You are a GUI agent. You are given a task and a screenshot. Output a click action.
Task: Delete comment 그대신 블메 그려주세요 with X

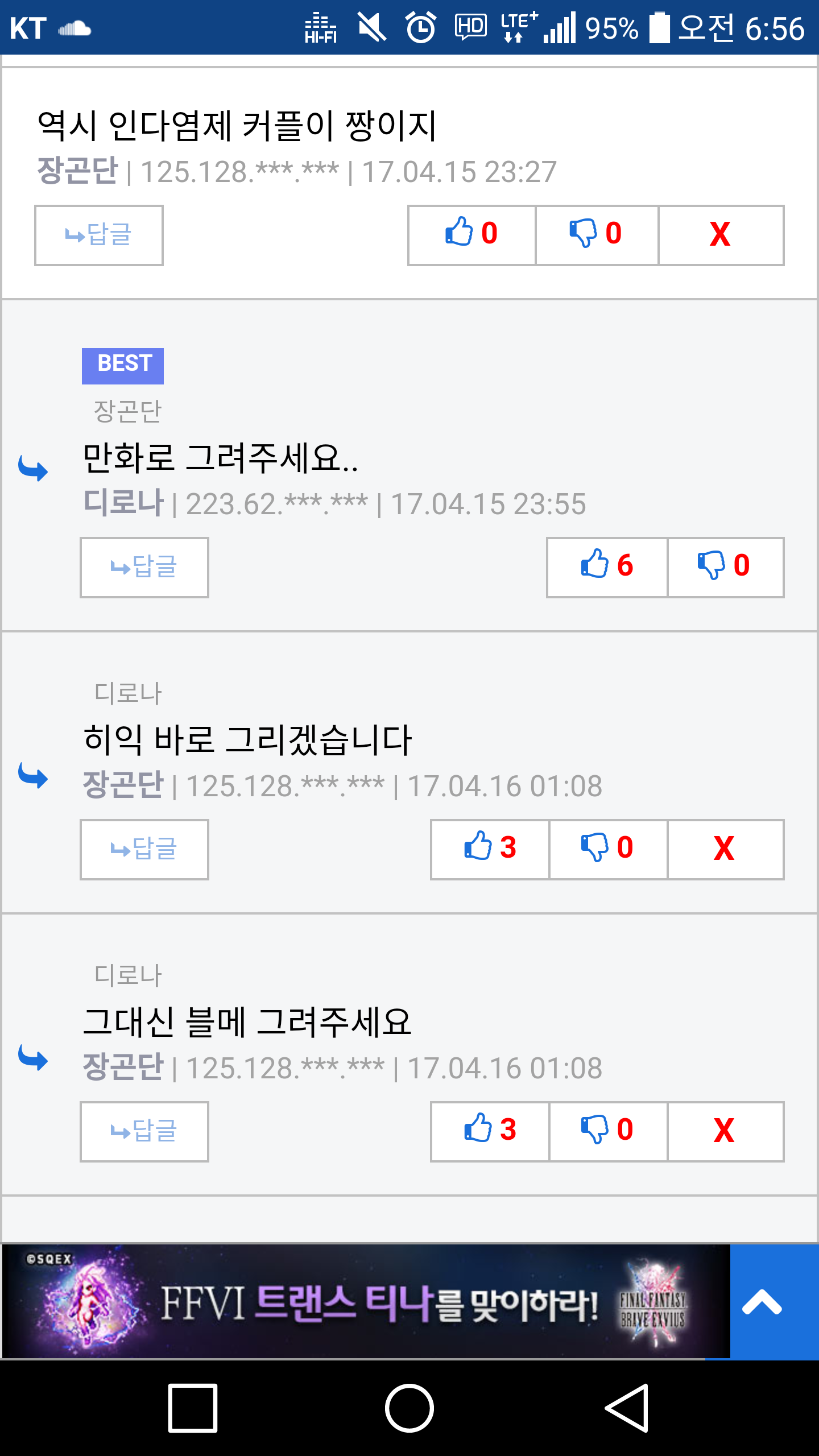[726, 1132]
